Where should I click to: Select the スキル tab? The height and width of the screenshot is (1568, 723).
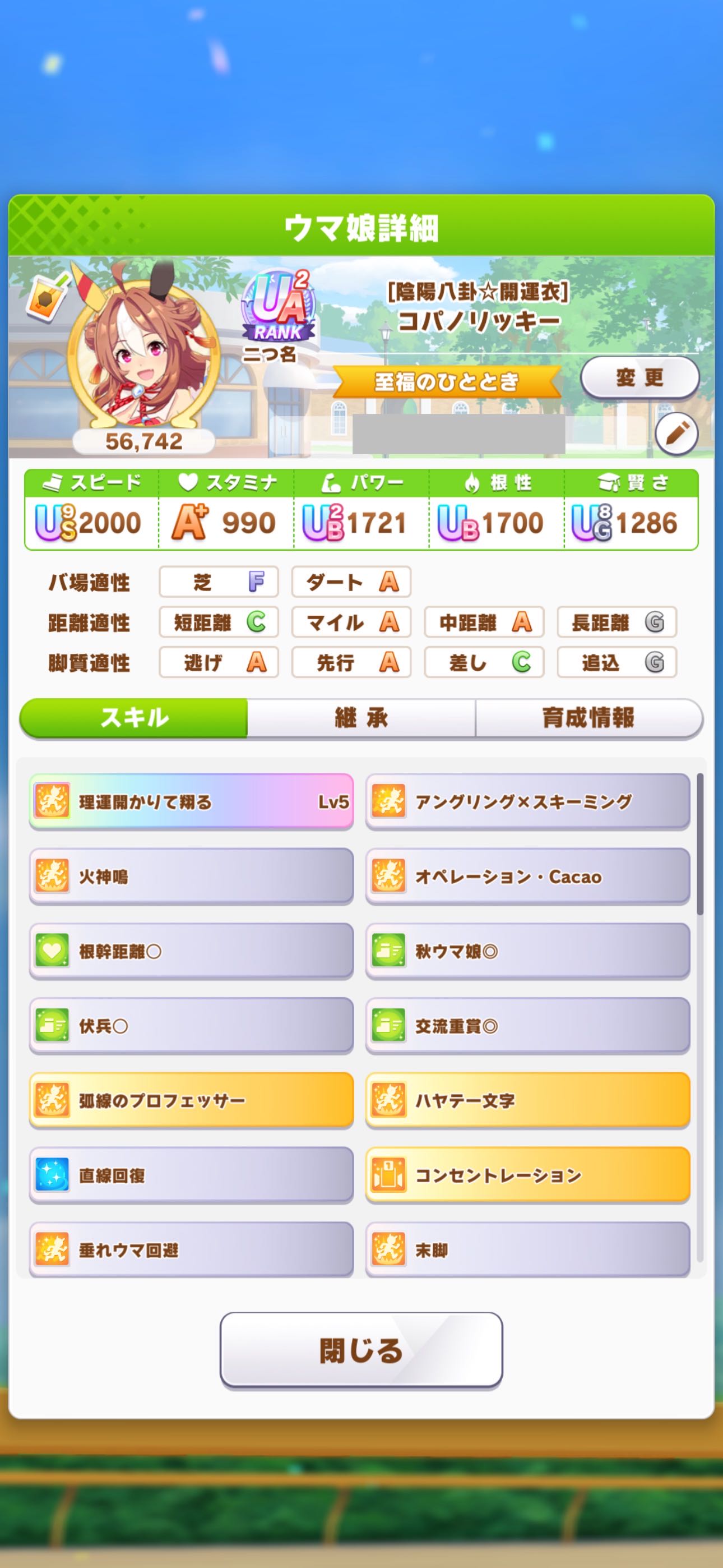coord(134,718)
